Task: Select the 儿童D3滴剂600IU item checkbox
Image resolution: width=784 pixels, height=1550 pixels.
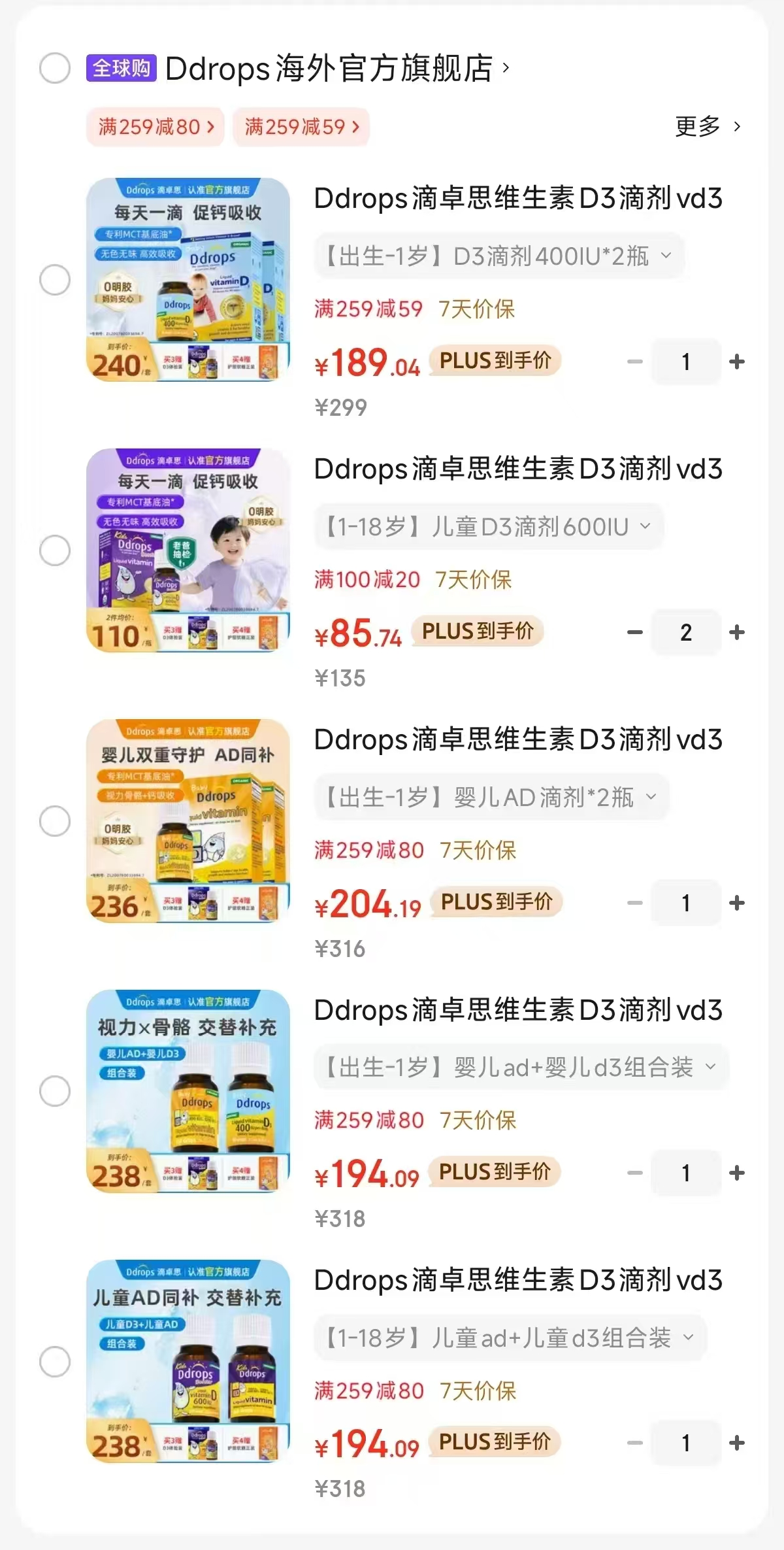Action: tap(55, 550)
